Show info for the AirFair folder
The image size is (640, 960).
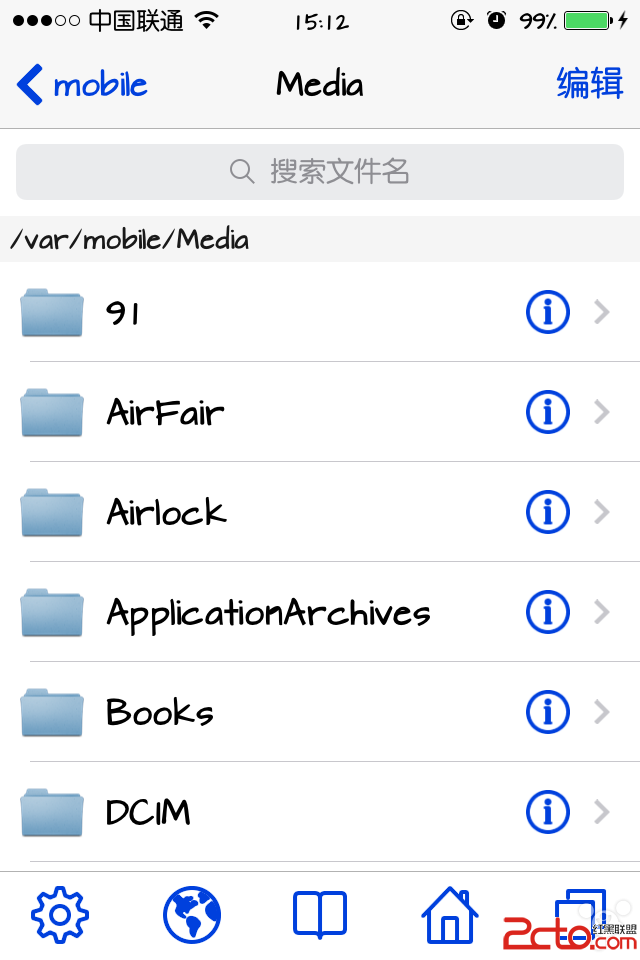547,412
